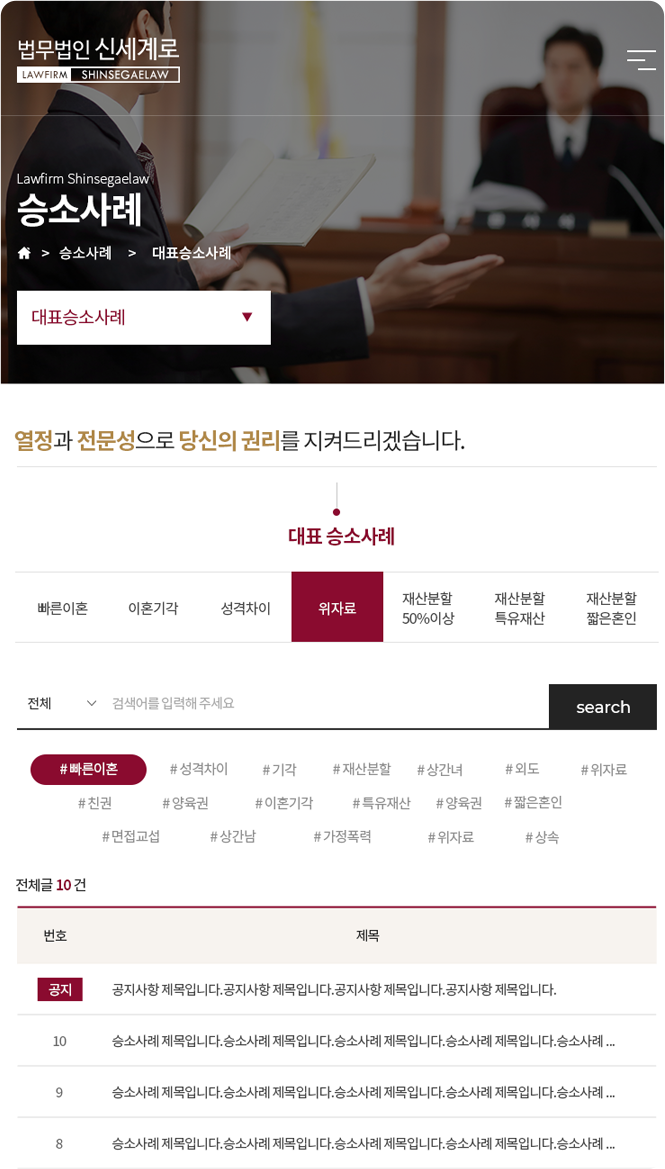Screen dimensions: 665x1169
Task: Select the #상간녀 hashtag
Action: pyautogui.click(x=439, y=769)
